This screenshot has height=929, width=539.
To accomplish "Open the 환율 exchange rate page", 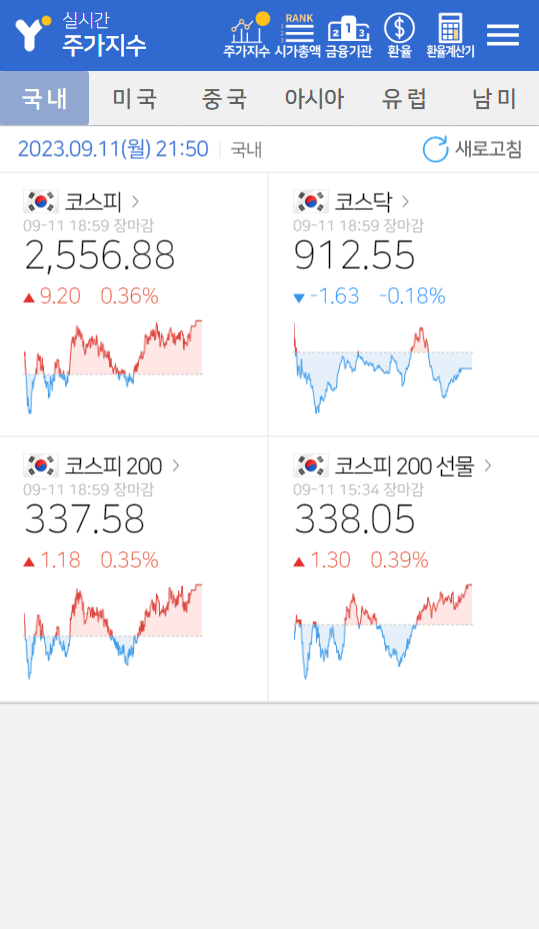I will [x=399, y=36].
